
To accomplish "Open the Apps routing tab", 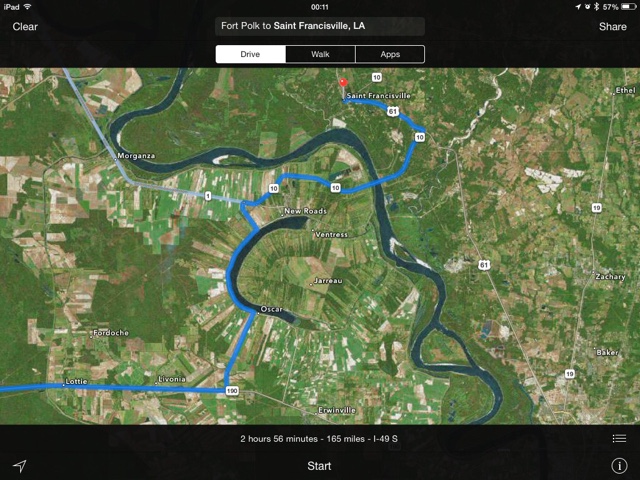I will 389,54.
